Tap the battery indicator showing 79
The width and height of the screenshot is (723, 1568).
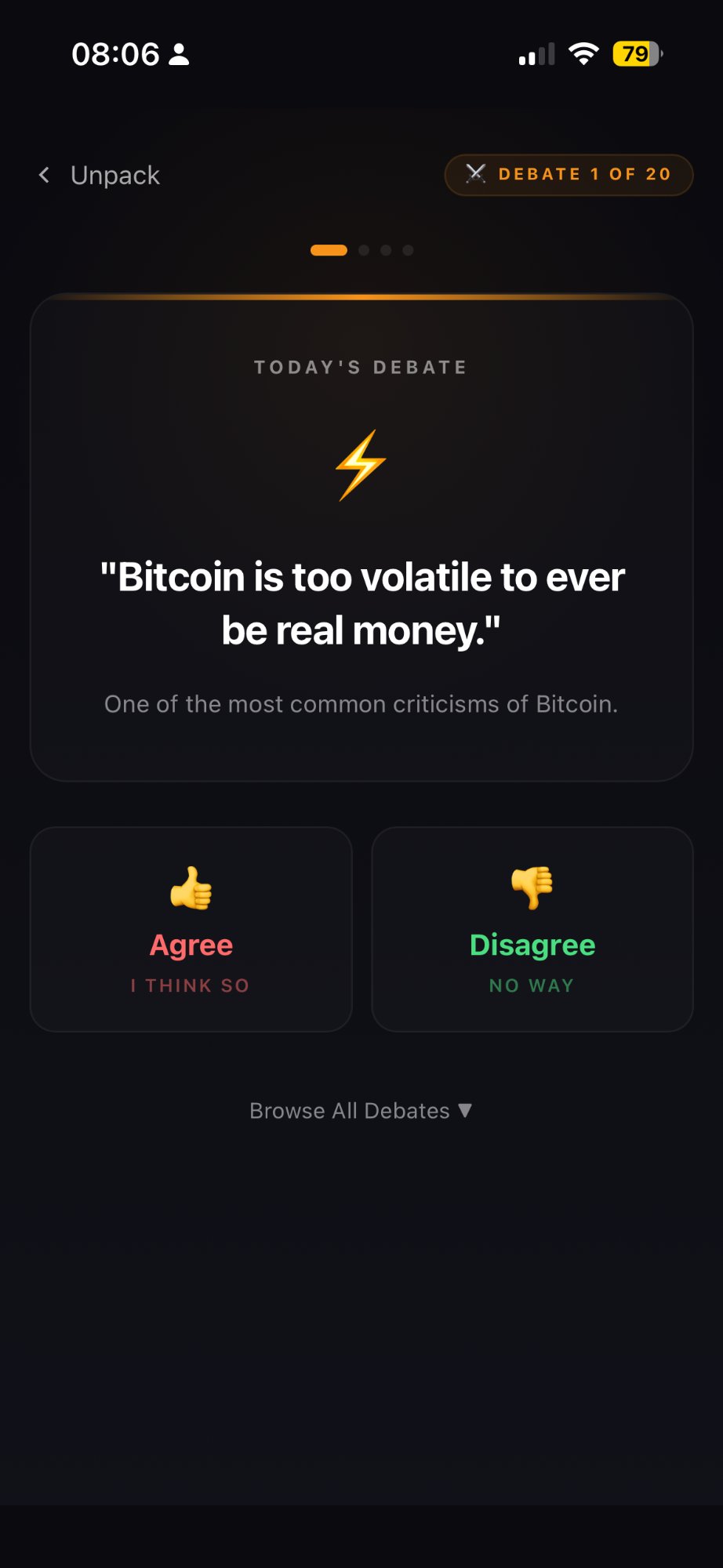(637, 52)
